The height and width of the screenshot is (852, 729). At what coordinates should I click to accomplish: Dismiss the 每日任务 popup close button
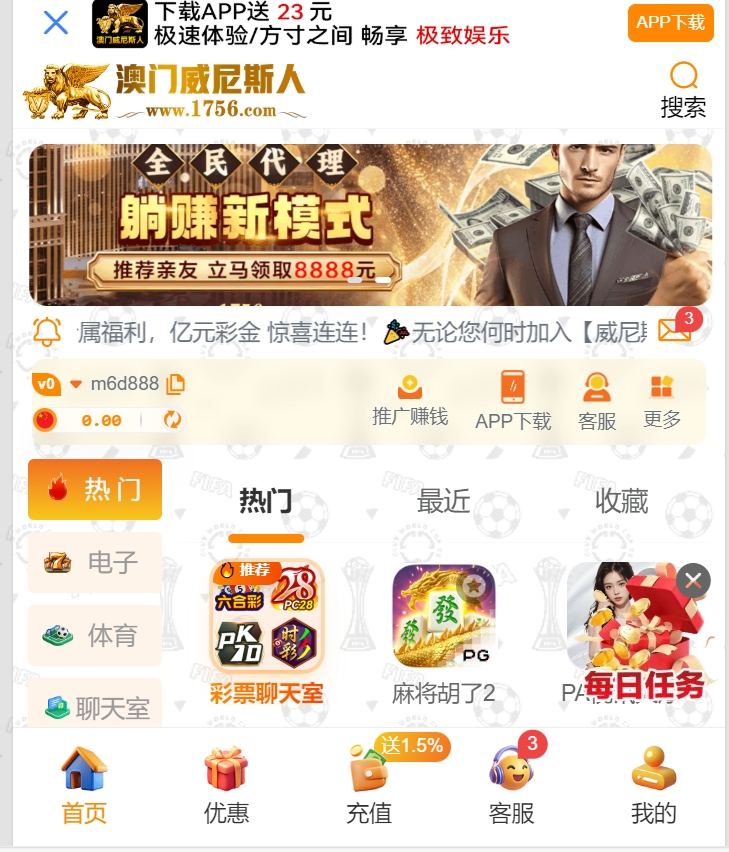(692, 580)
